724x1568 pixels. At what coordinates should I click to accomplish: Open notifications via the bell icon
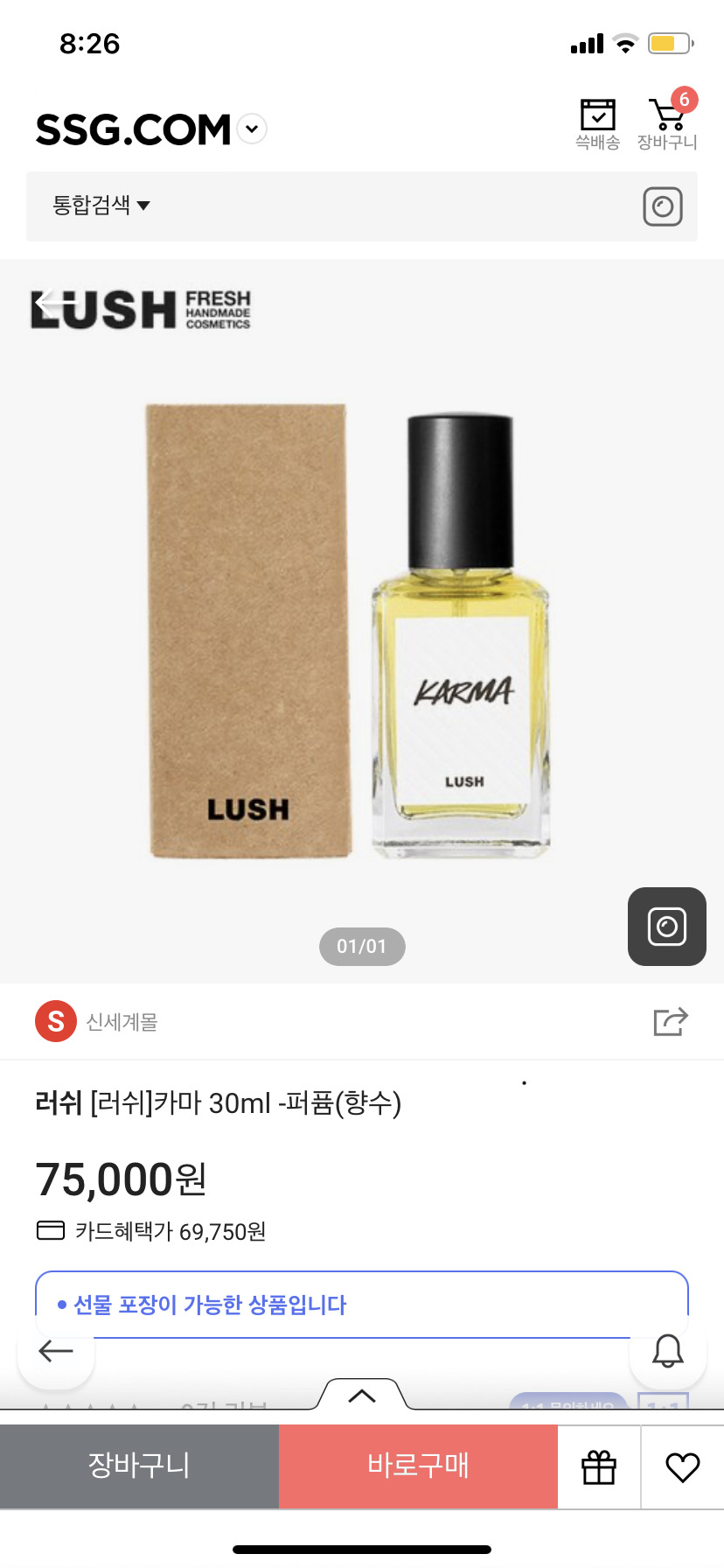click(667, 1351)
